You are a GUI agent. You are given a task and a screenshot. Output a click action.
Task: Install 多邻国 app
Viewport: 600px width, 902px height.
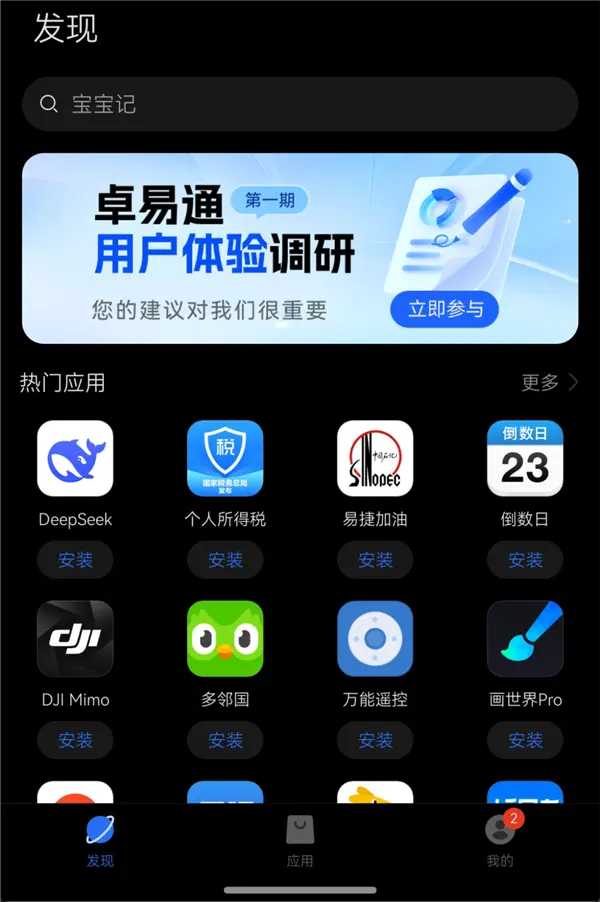click(x=225, y=740)
